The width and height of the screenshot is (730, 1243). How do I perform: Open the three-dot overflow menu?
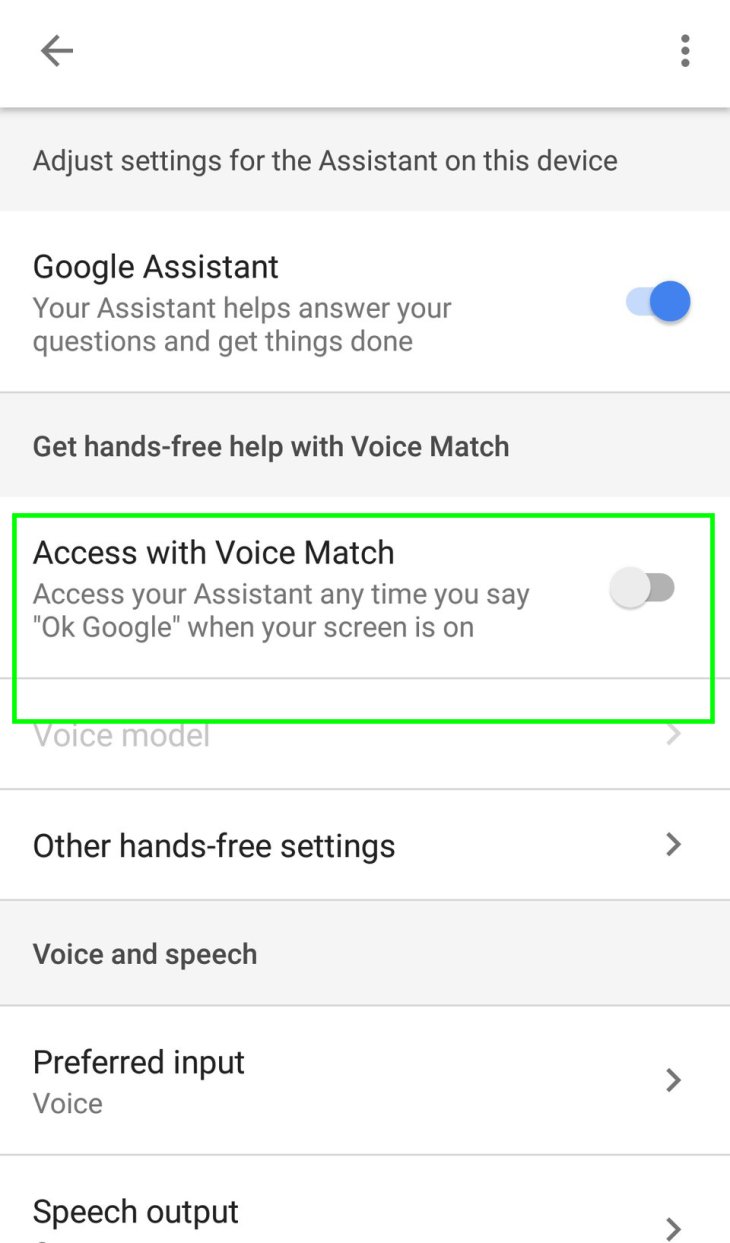(685, 51)
